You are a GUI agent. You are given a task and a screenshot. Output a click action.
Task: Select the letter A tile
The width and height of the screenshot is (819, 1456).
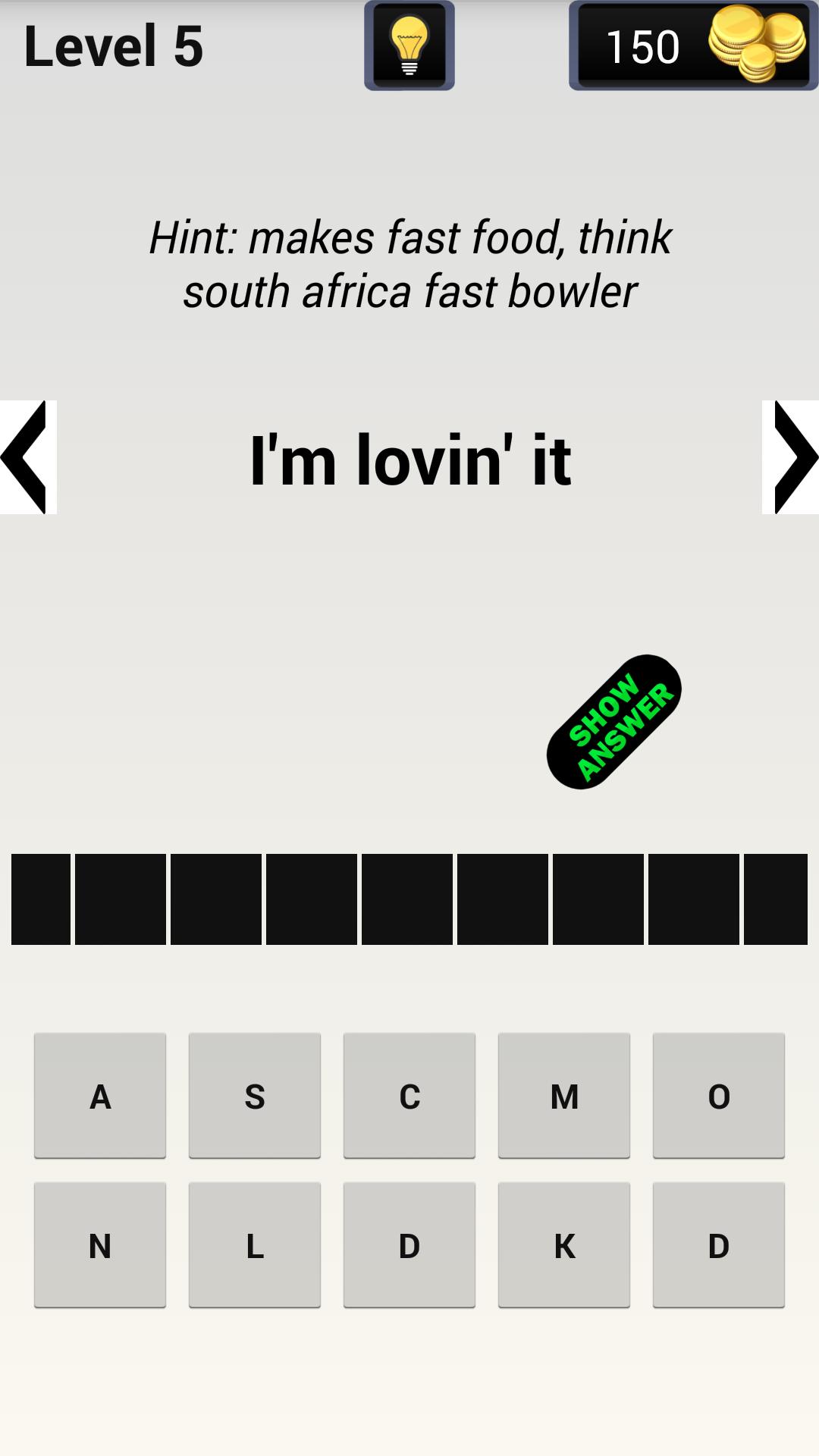pyautogui.click(x=100, y=1096)
